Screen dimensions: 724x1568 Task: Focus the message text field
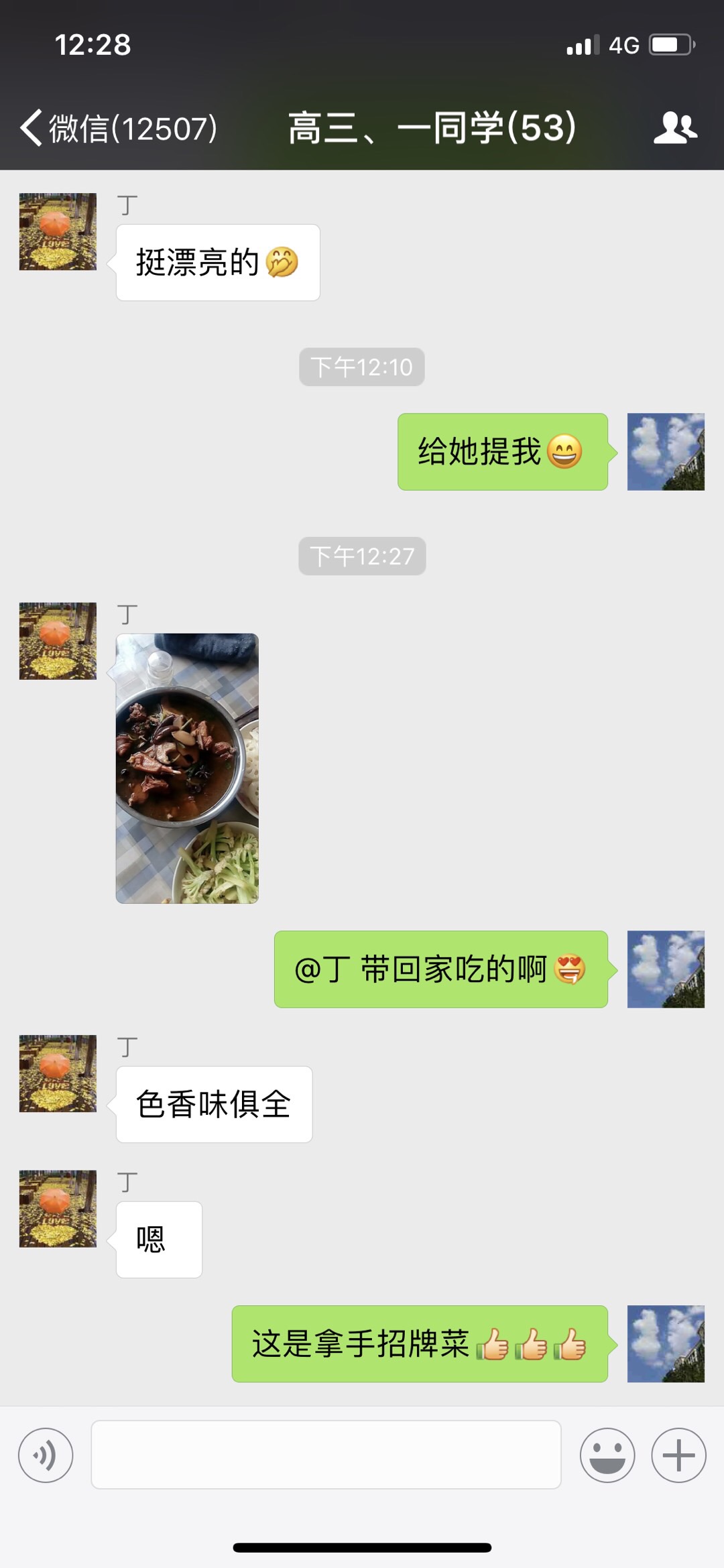[326, 1455]
